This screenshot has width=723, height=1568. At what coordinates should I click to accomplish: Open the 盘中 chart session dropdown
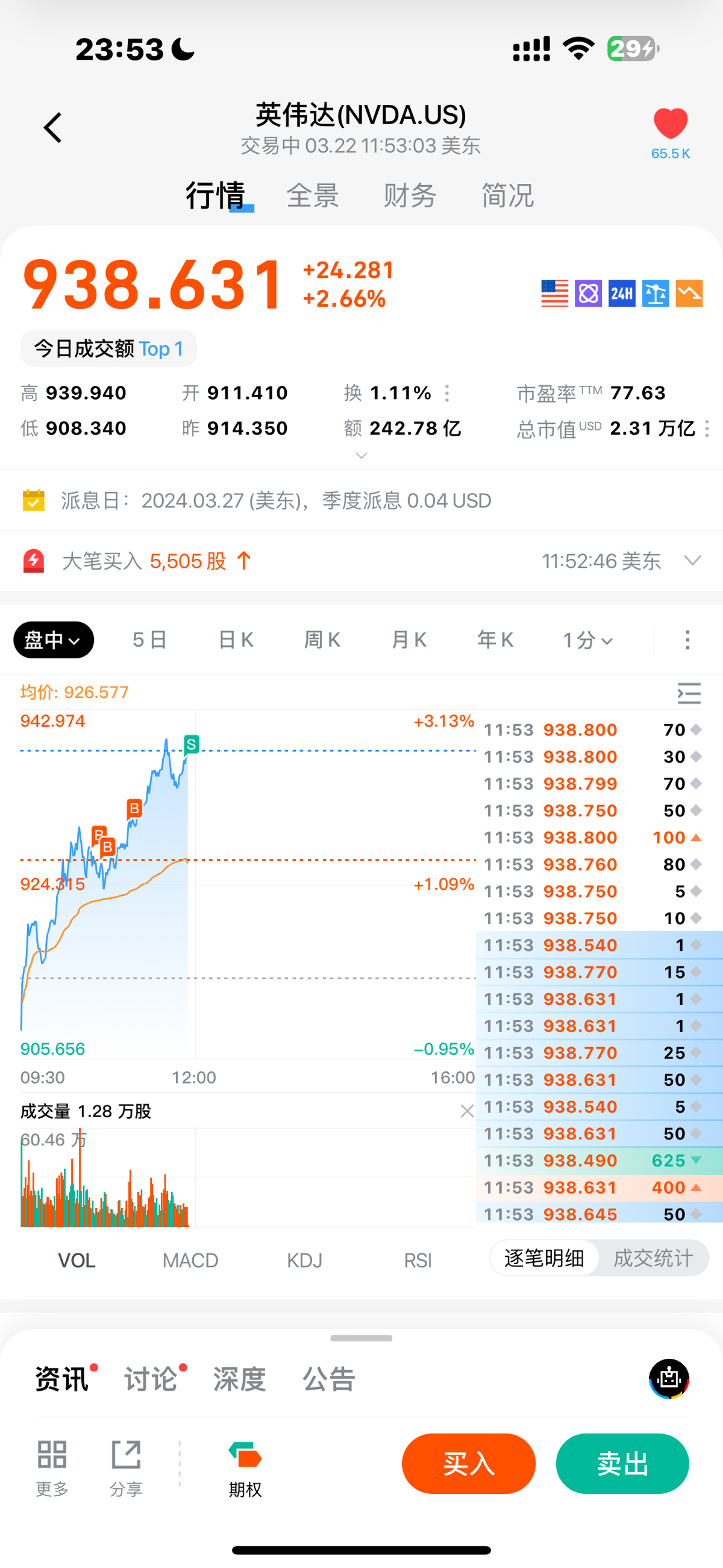point(54,640)
